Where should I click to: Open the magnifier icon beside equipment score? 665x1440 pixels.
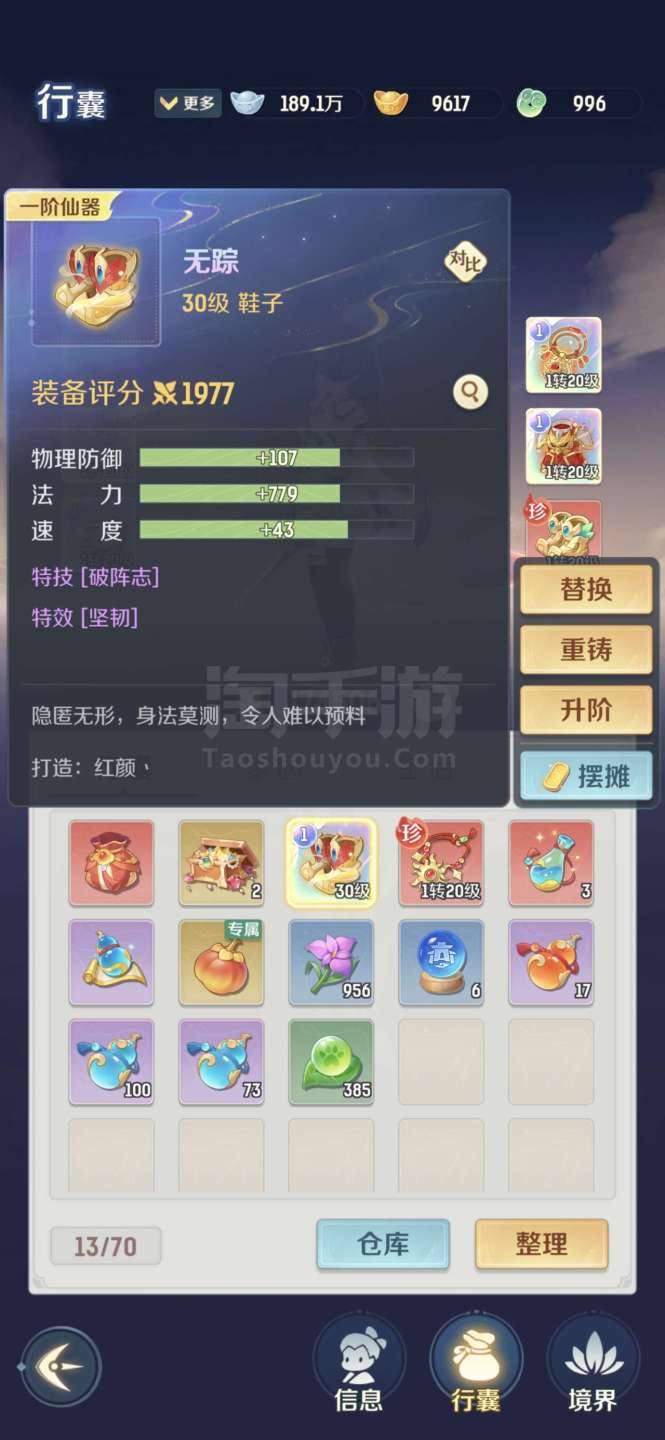pos(470,391)
